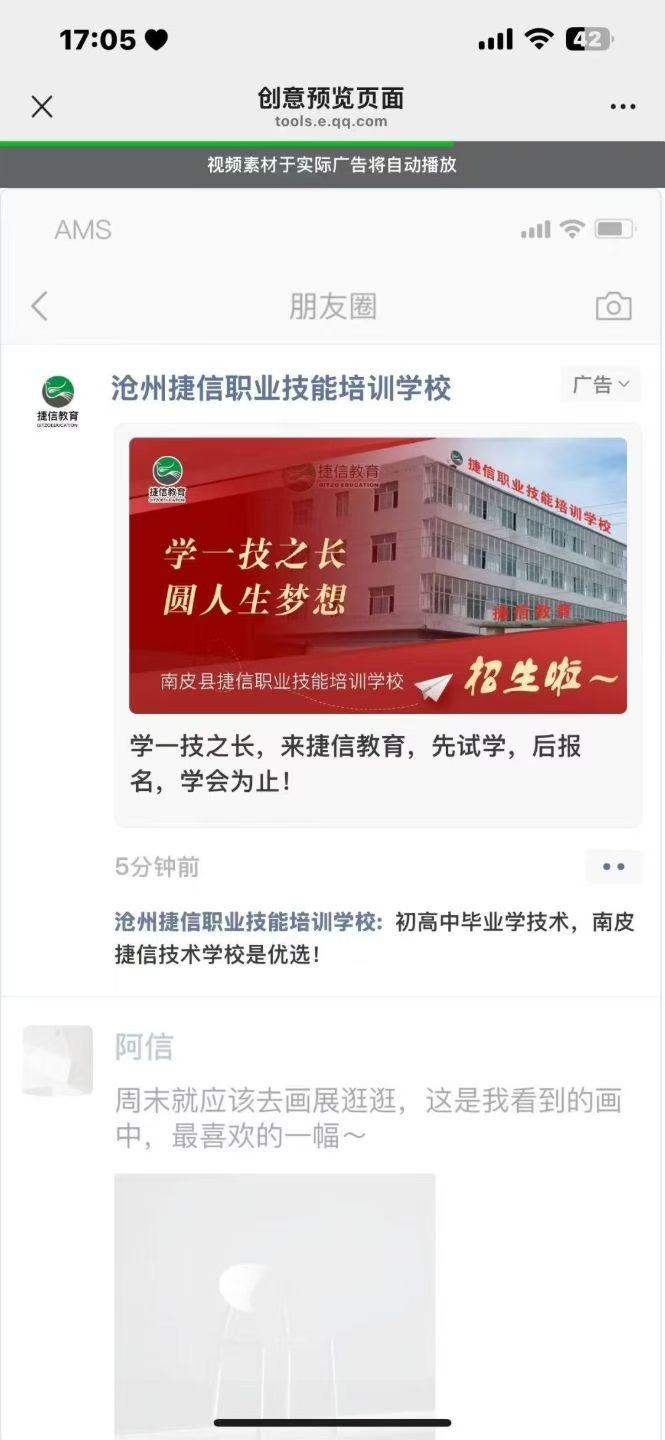
Task: Tap advertiser name 沧州捷信职业技能培训学校
Action: point(281,388)
